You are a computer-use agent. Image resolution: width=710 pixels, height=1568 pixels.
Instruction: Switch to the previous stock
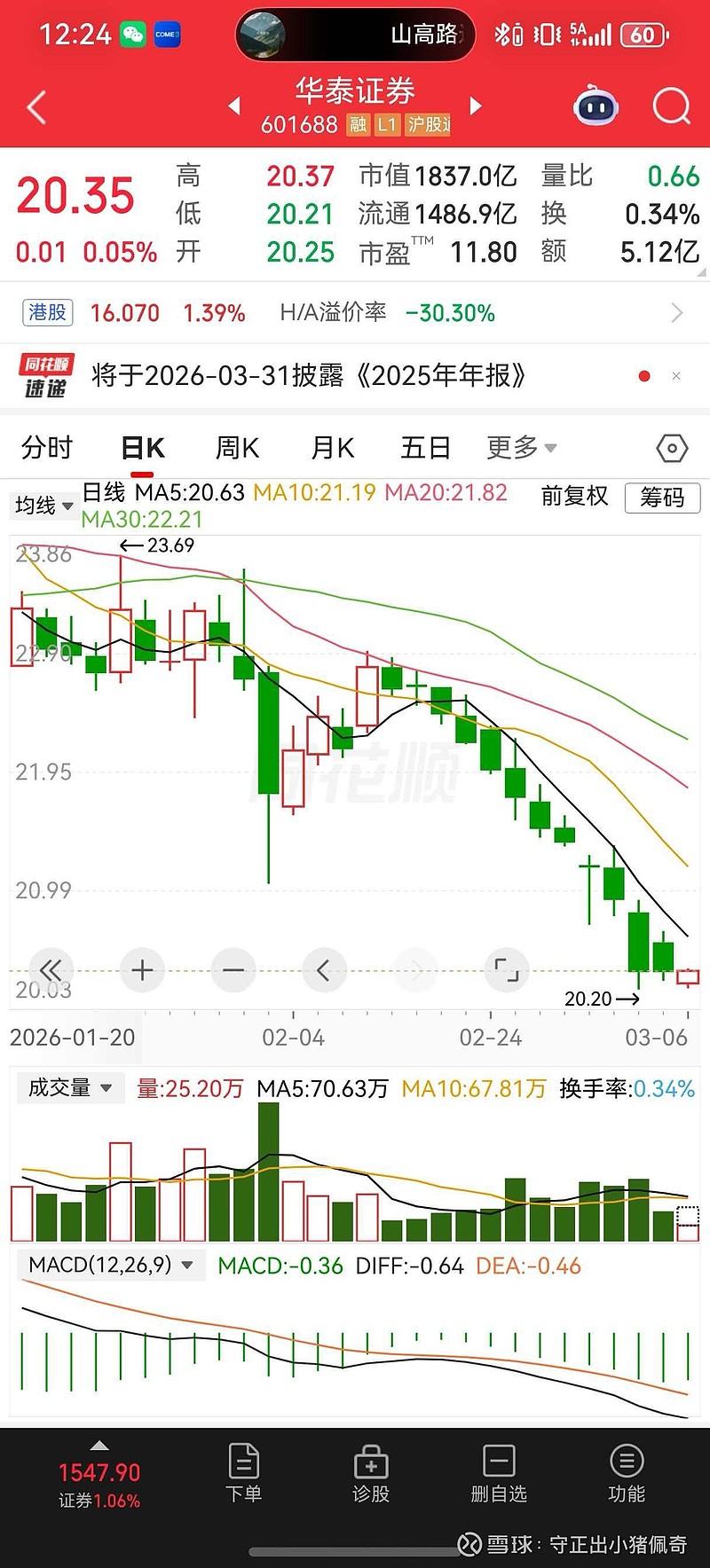(235, 106)
